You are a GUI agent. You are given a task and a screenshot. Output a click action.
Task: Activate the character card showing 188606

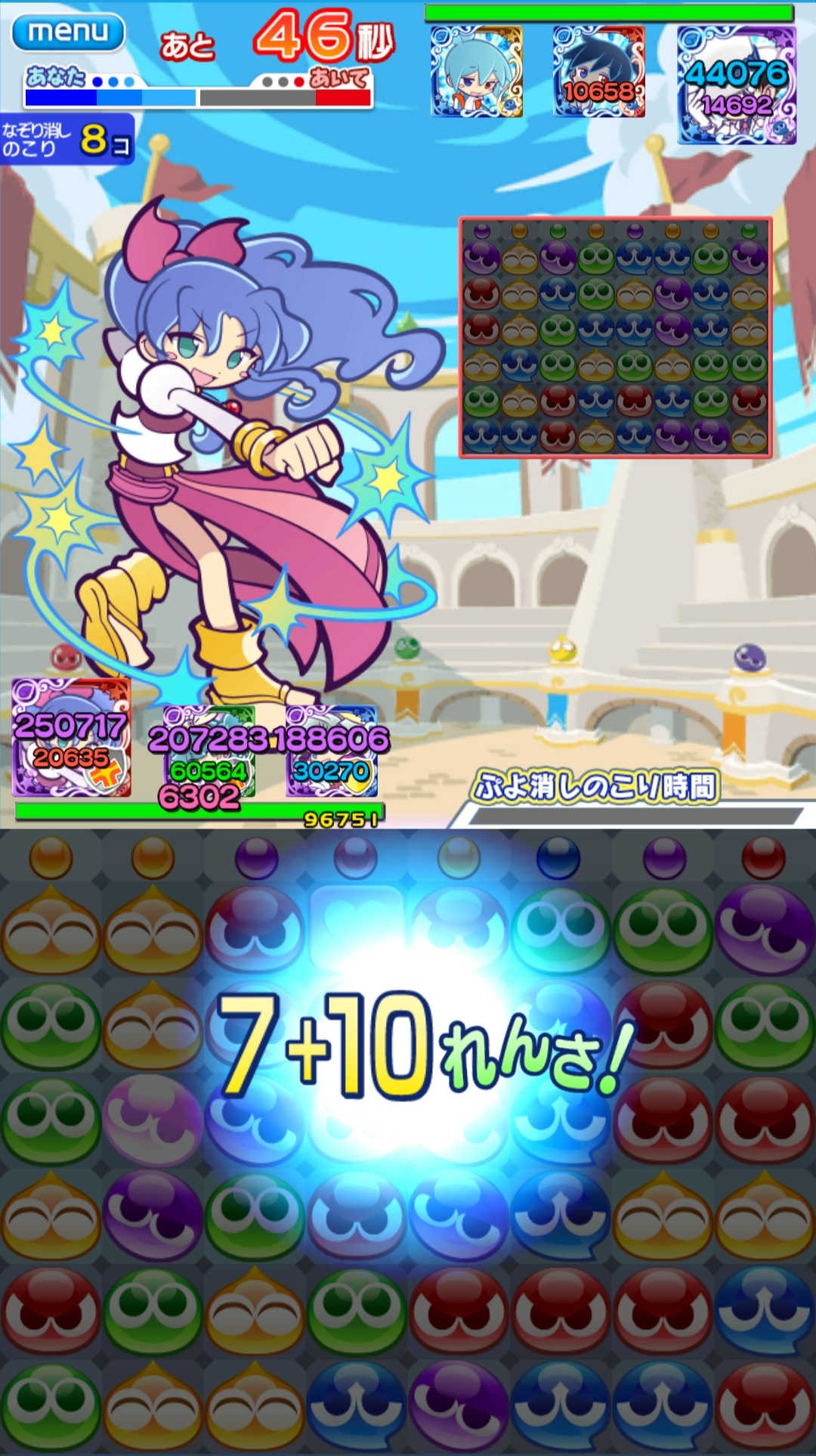(331, 750)
